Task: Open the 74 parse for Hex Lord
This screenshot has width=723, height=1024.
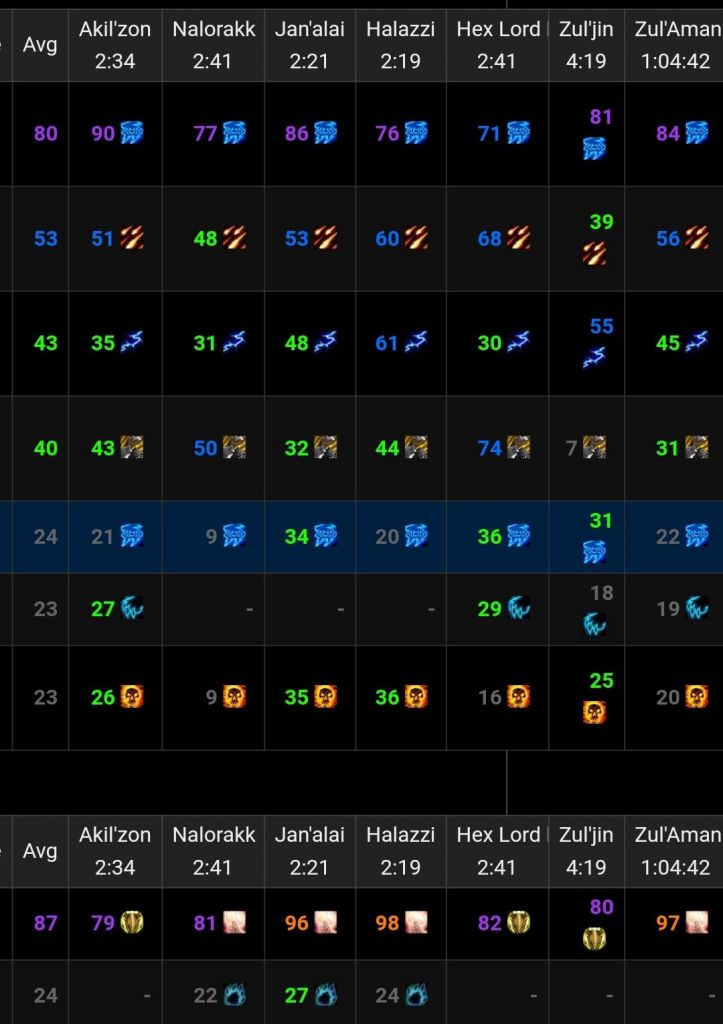Action: [x=489, y=448]
